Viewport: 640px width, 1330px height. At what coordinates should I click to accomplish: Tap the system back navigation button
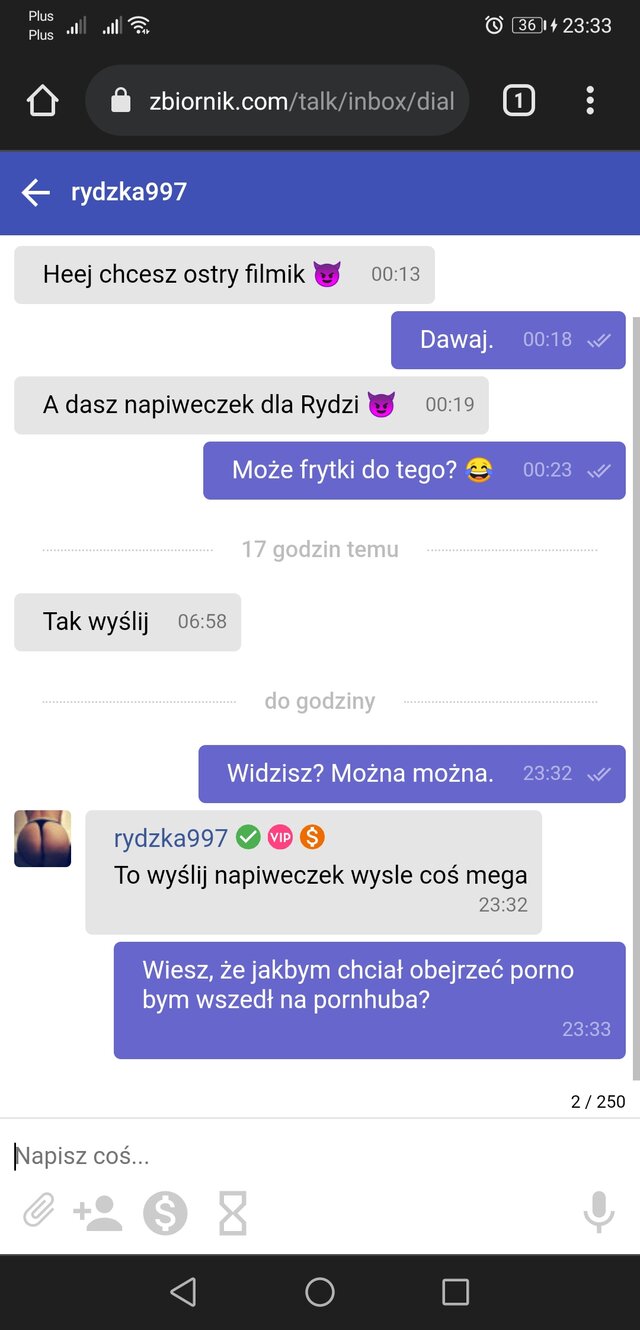(183, 1292)
